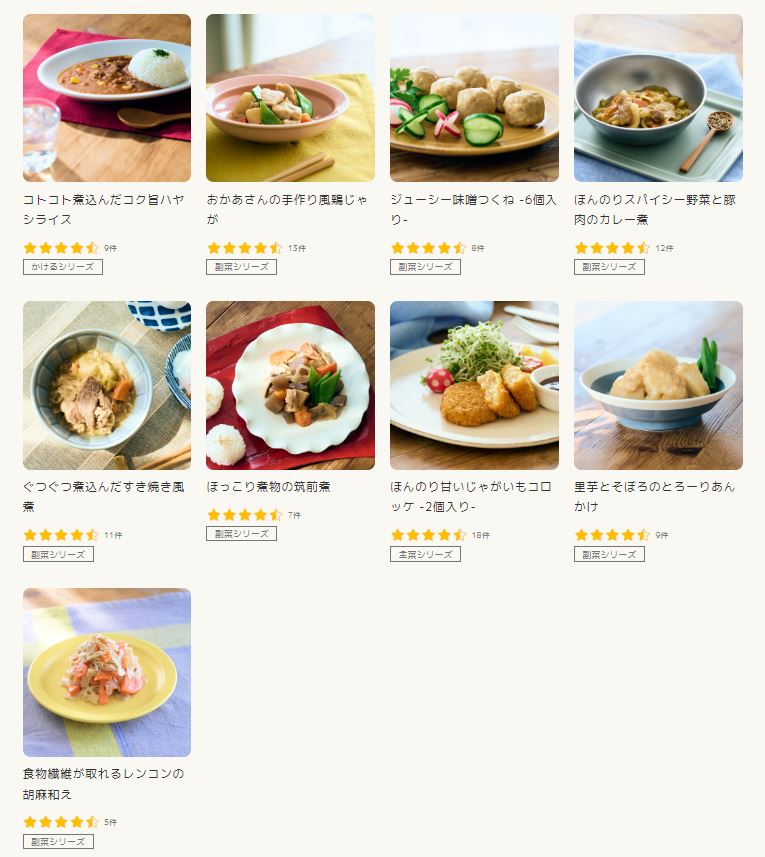
Task: Open ほんのり甘いじゃがいもコロッケ 2個入り
Action: point(474,385)
